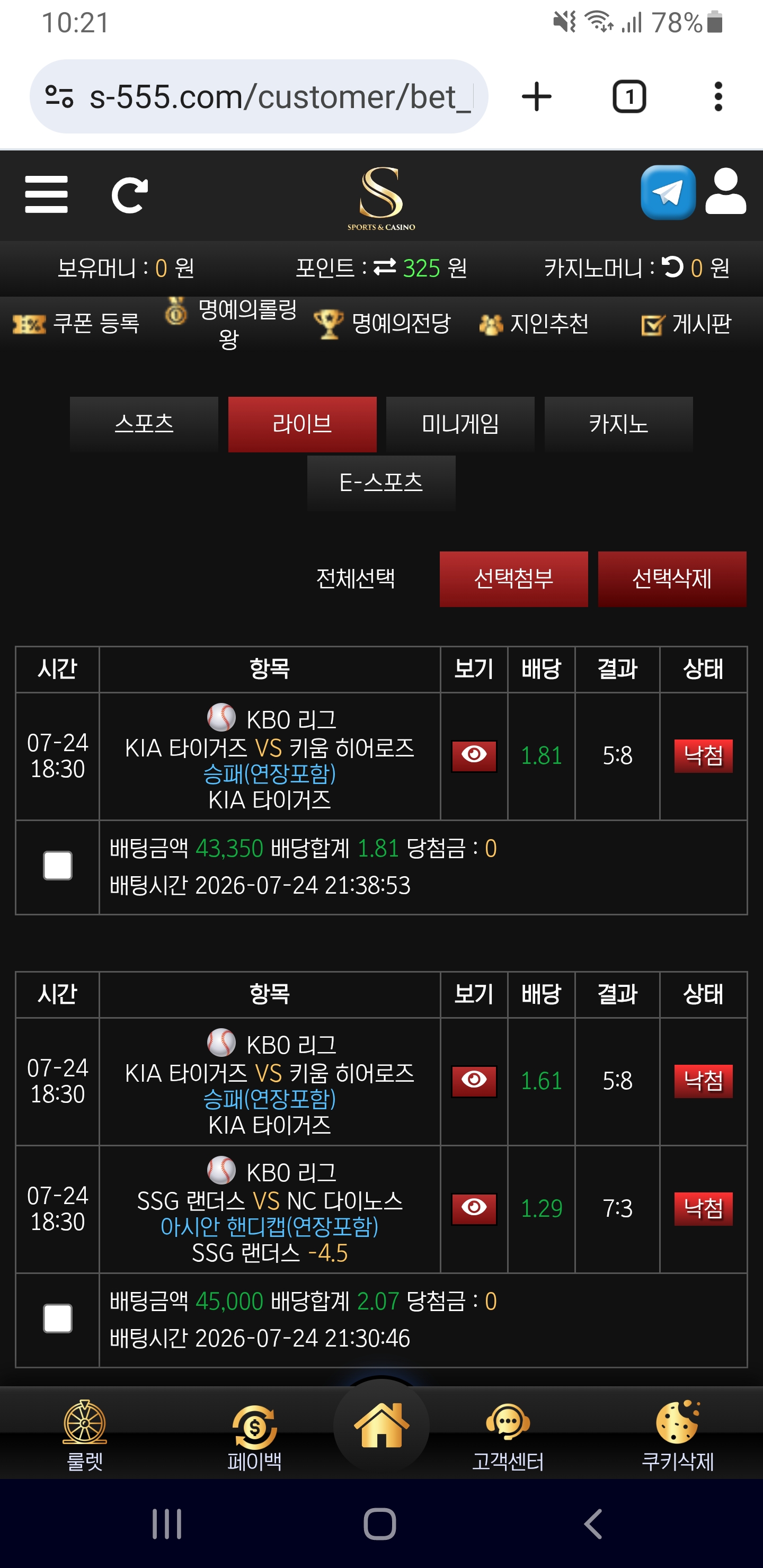View details of SSG 랜더스 1.29 bet

[474, 1209]
